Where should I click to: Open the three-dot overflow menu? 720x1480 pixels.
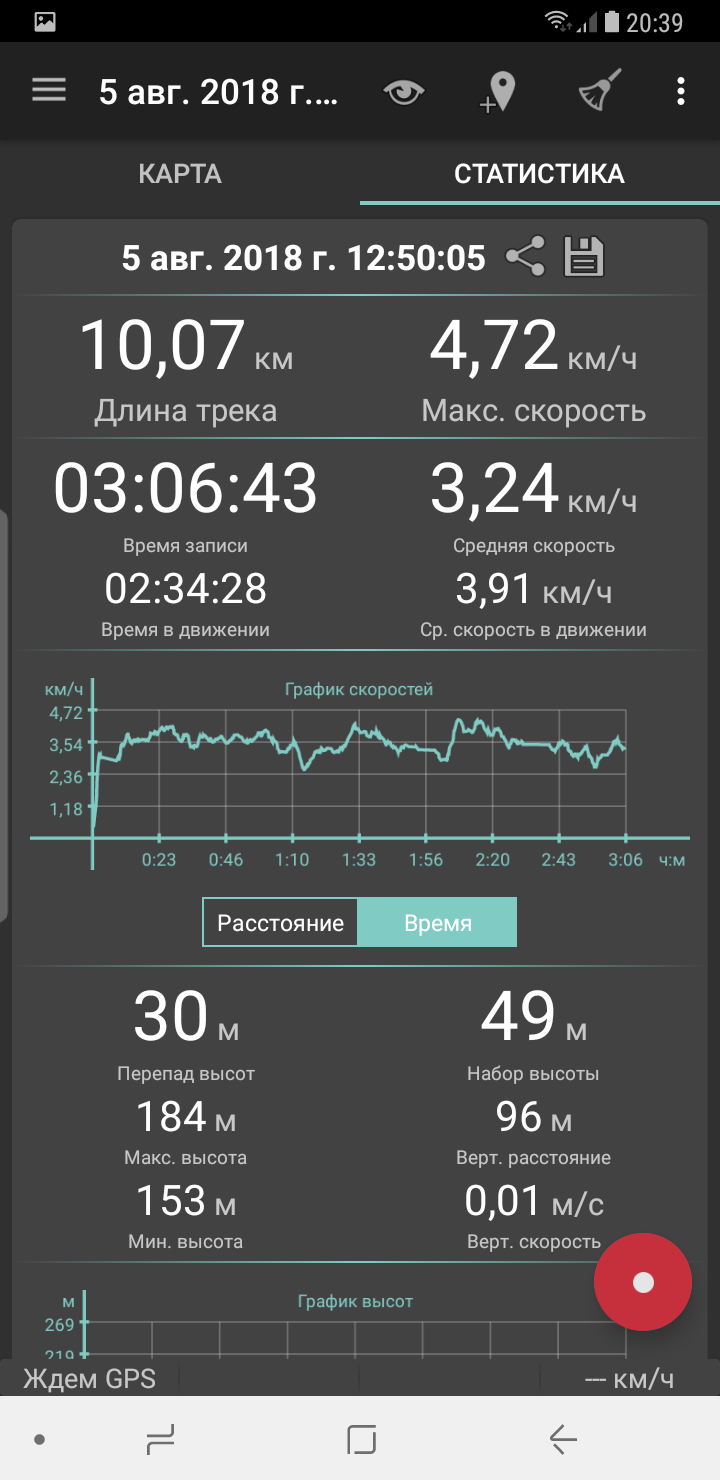(x=681, y=92)
